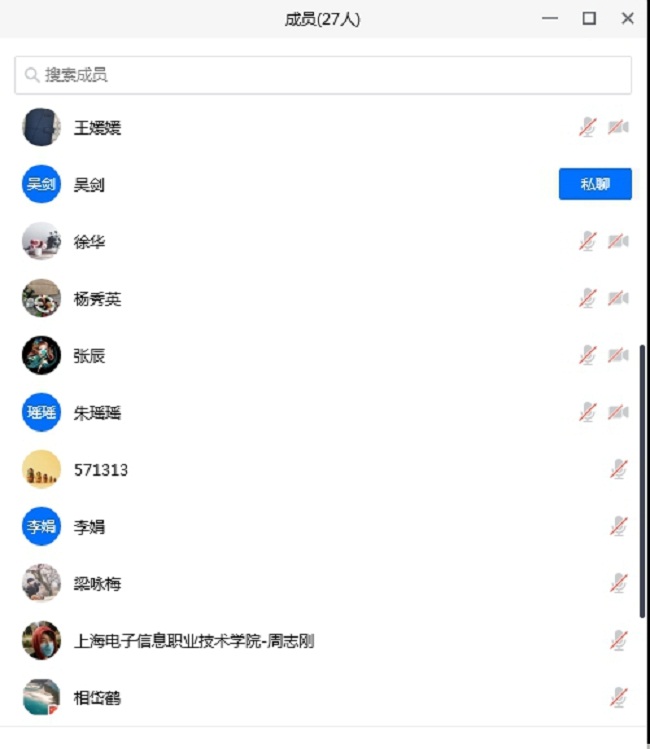Close the members window
650x749 pixels.
(x=627, y=18)
